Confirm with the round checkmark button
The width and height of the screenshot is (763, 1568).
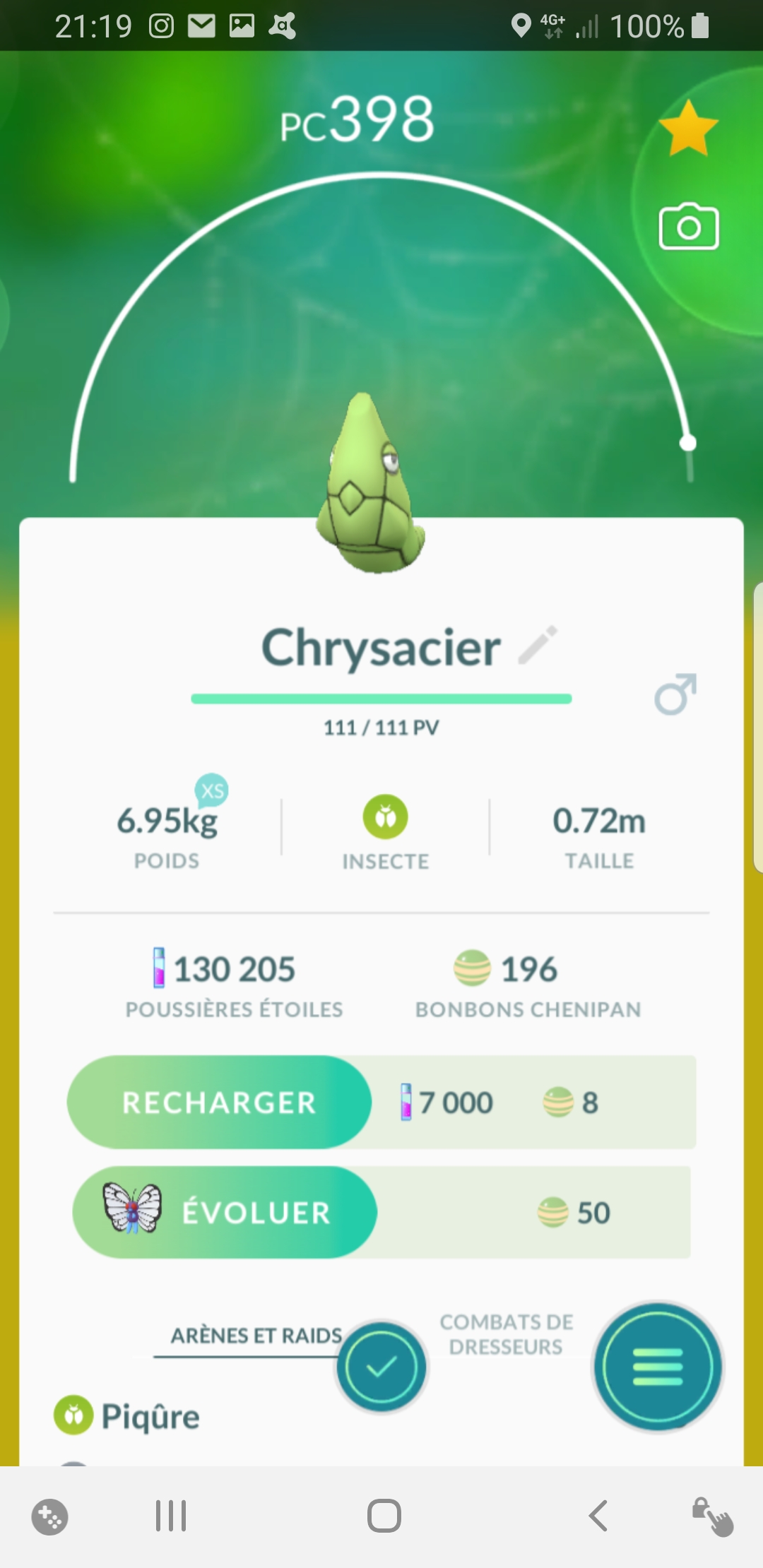[x=381, y=1367]
